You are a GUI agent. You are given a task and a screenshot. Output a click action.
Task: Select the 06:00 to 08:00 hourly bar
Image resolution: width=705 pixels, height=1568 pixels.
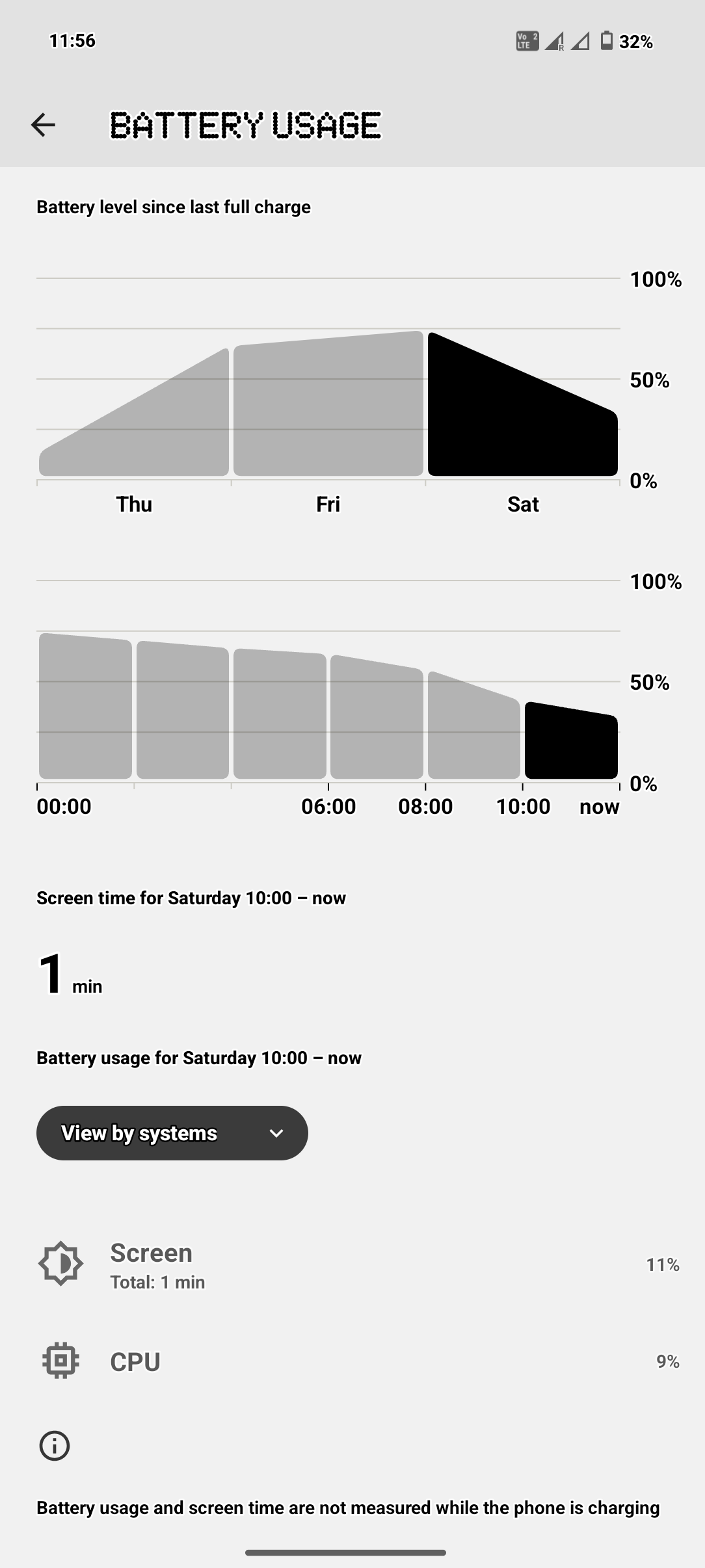point(377,718)
